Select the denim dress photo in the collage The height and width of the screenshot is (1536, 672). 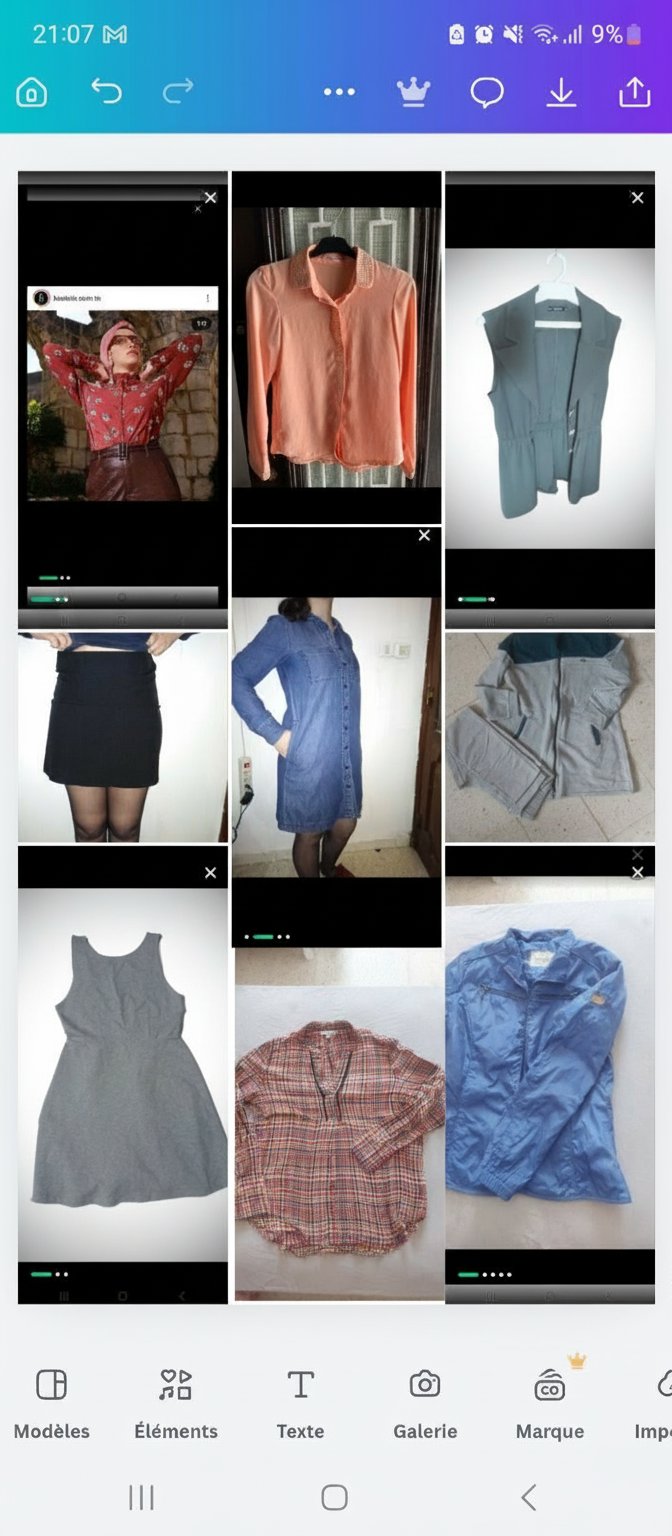coord(336,736)
